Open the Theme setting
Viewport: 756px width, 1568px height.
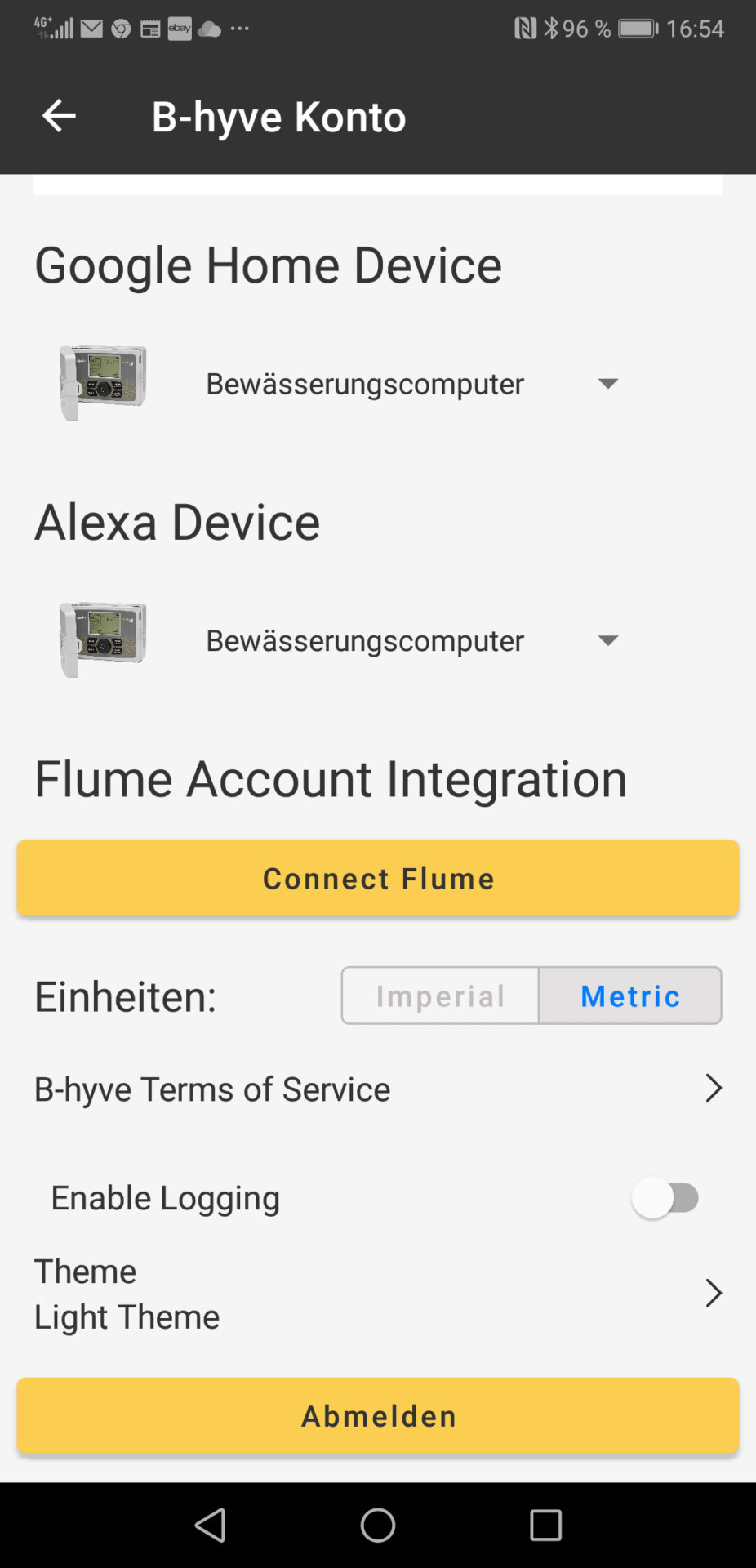point(378,1294)
